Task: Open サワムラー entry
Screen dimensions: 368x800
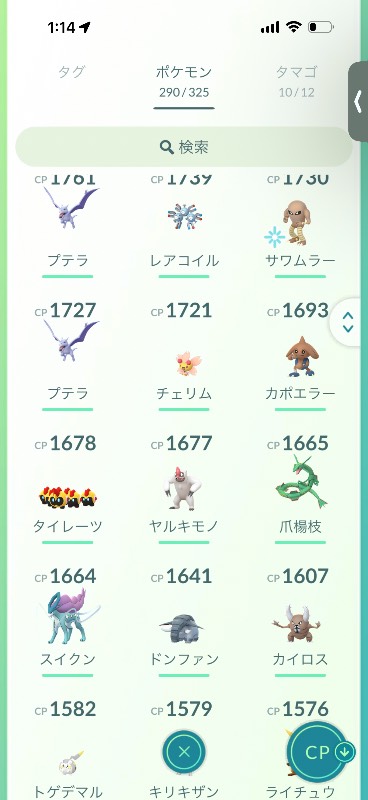Action: point(300,224)
